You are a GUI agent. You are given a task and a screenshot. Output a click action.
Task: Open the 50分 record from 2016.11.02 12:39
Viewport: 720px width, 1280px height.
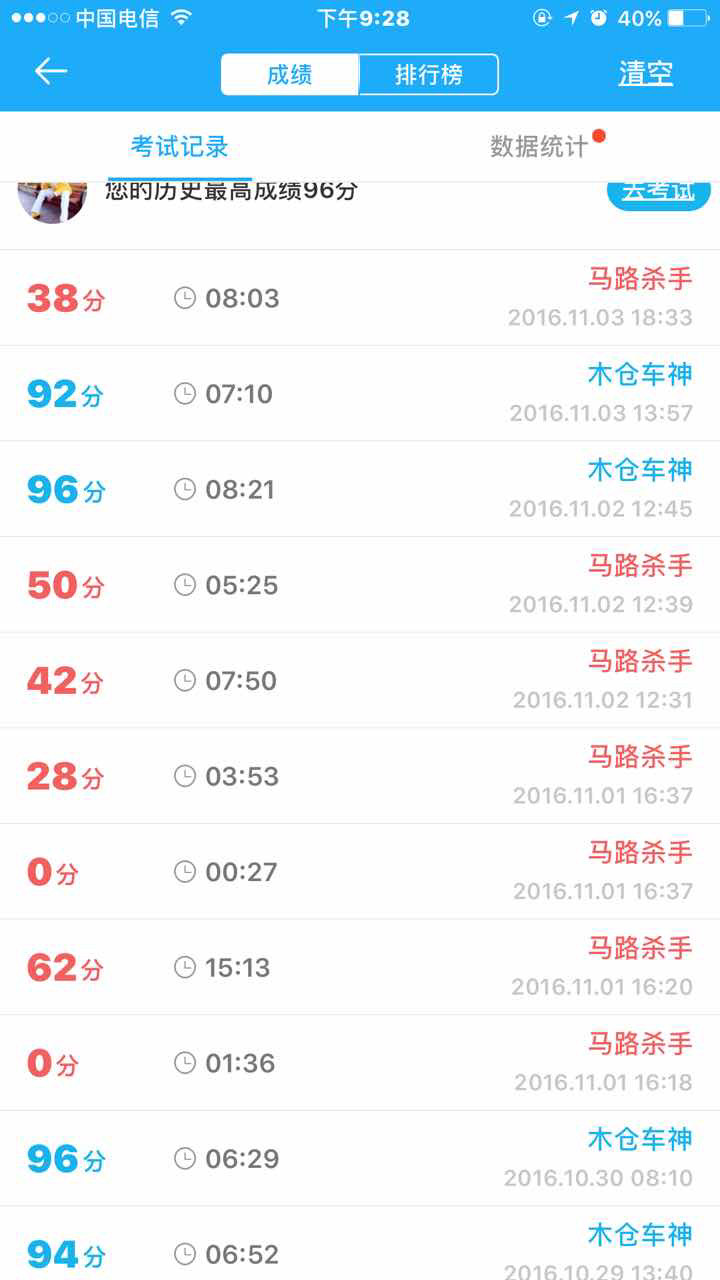pos(360,585)
